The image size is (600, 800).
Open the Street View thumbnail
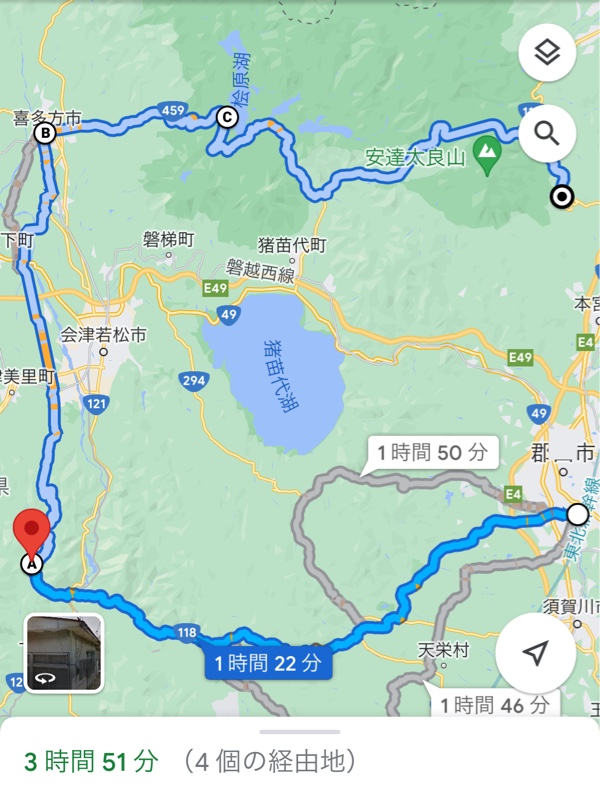pyautogui.click(x=64, y=653)
